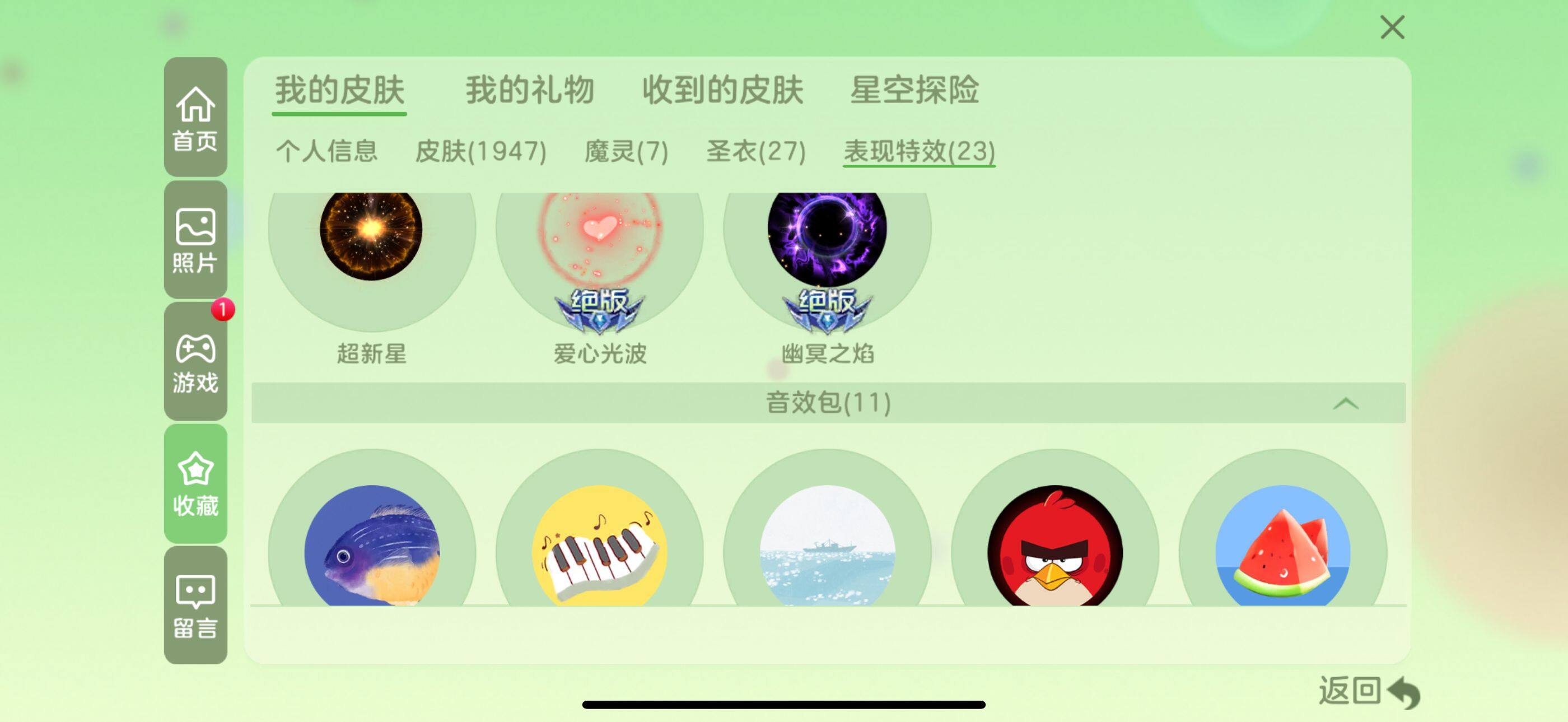The image size is (1568, 722).
Task: Open the 照片 photos section
Action: 195,240
